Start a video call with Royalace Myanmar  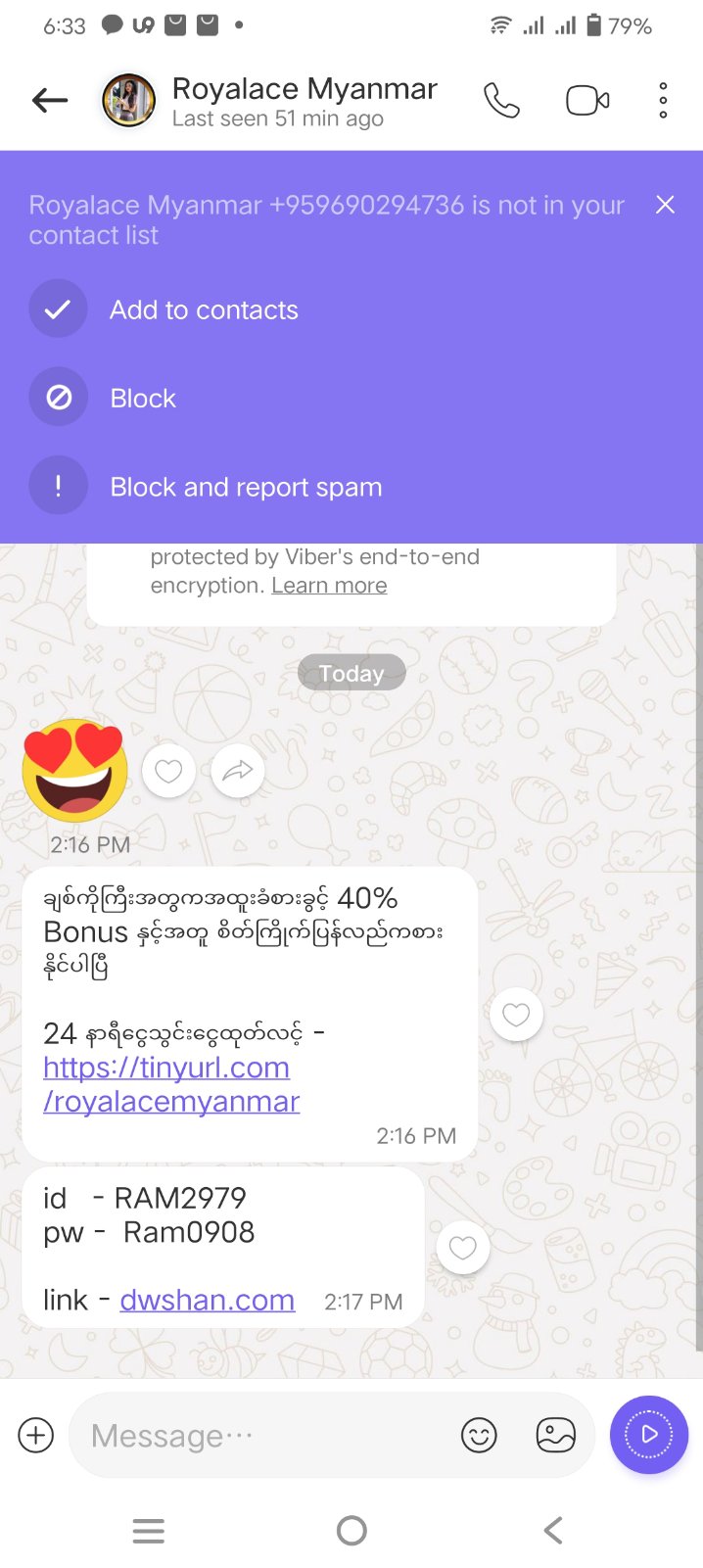click(587, 100)
